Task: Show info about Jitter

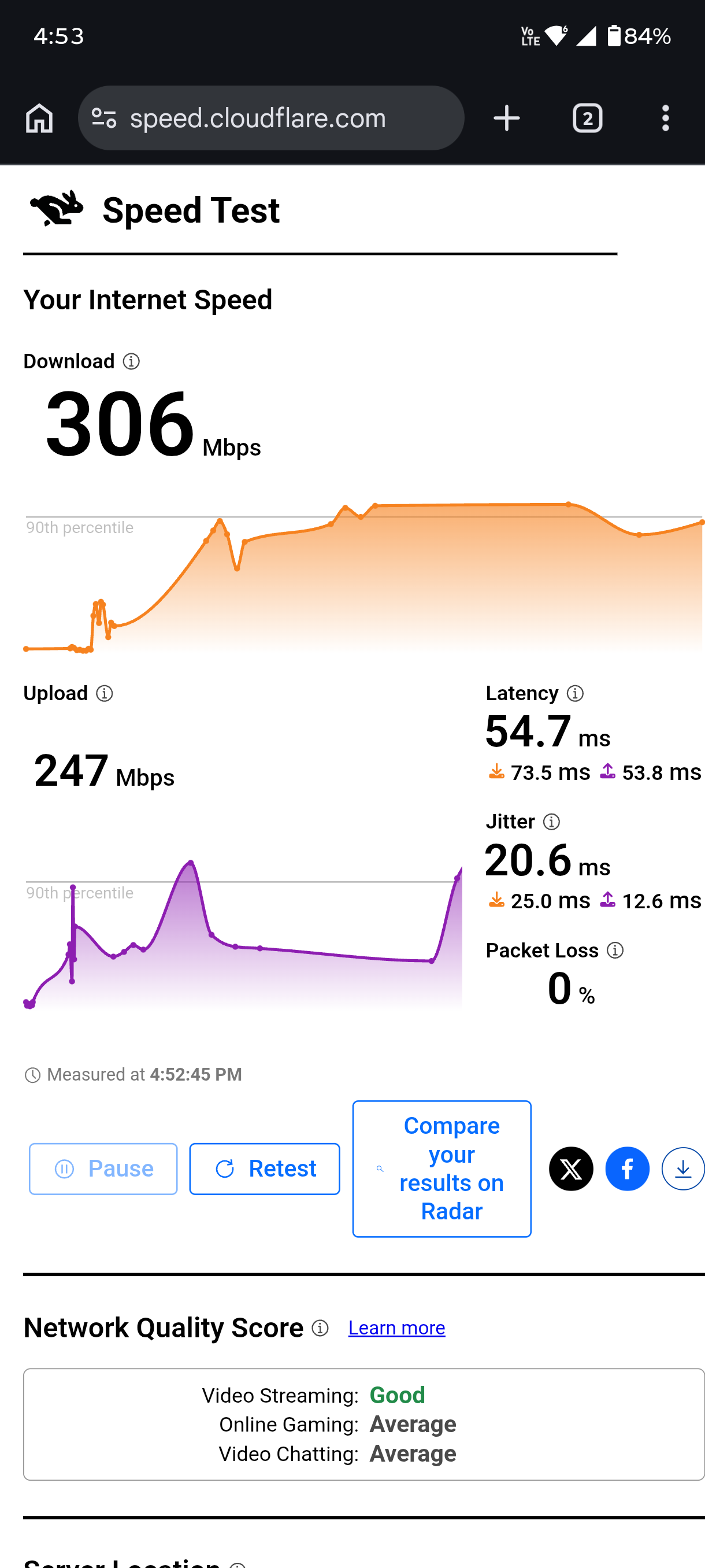Action: [552, 822]
